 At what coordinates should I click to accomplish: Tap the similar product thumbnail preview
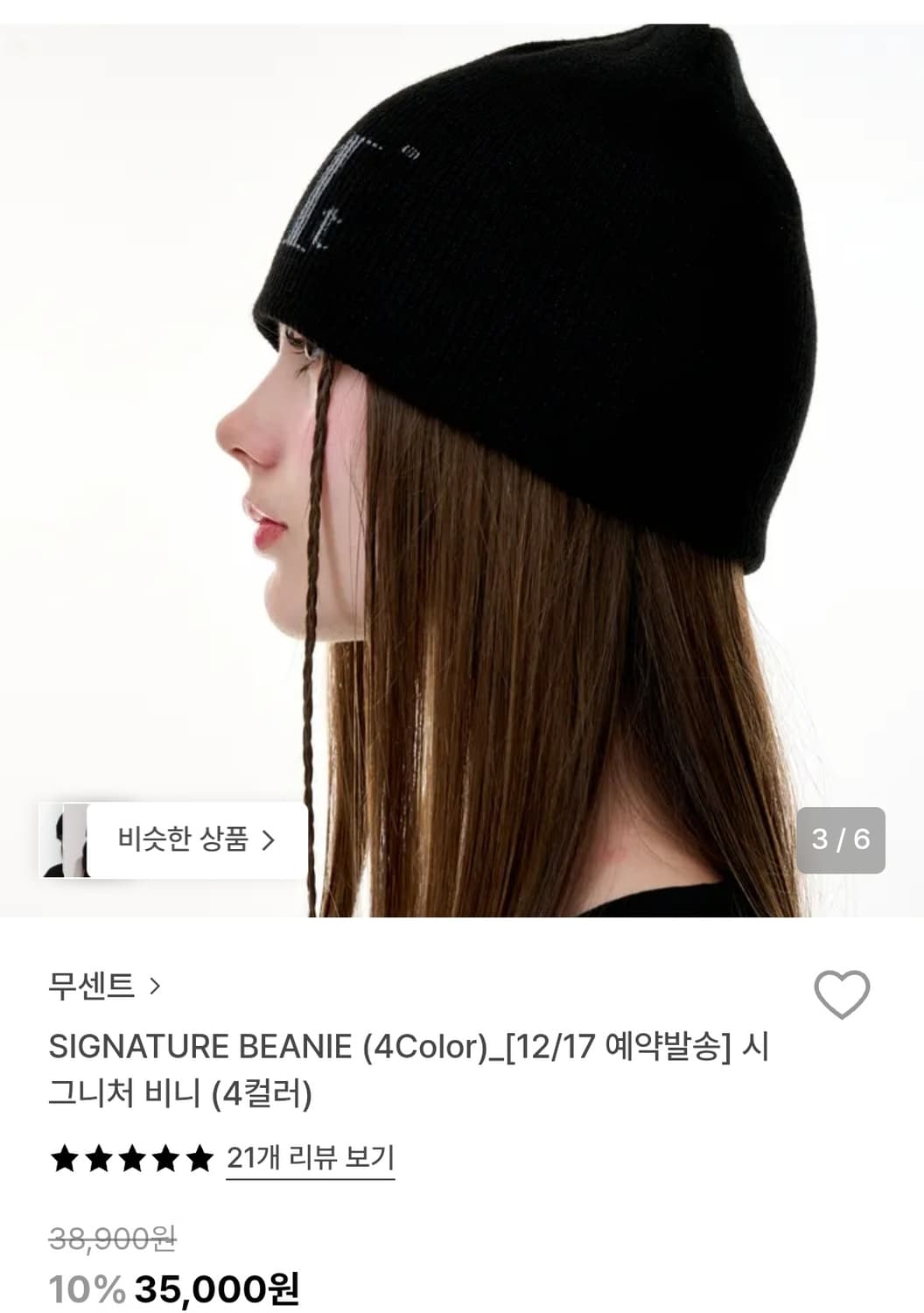click(68, 839)
